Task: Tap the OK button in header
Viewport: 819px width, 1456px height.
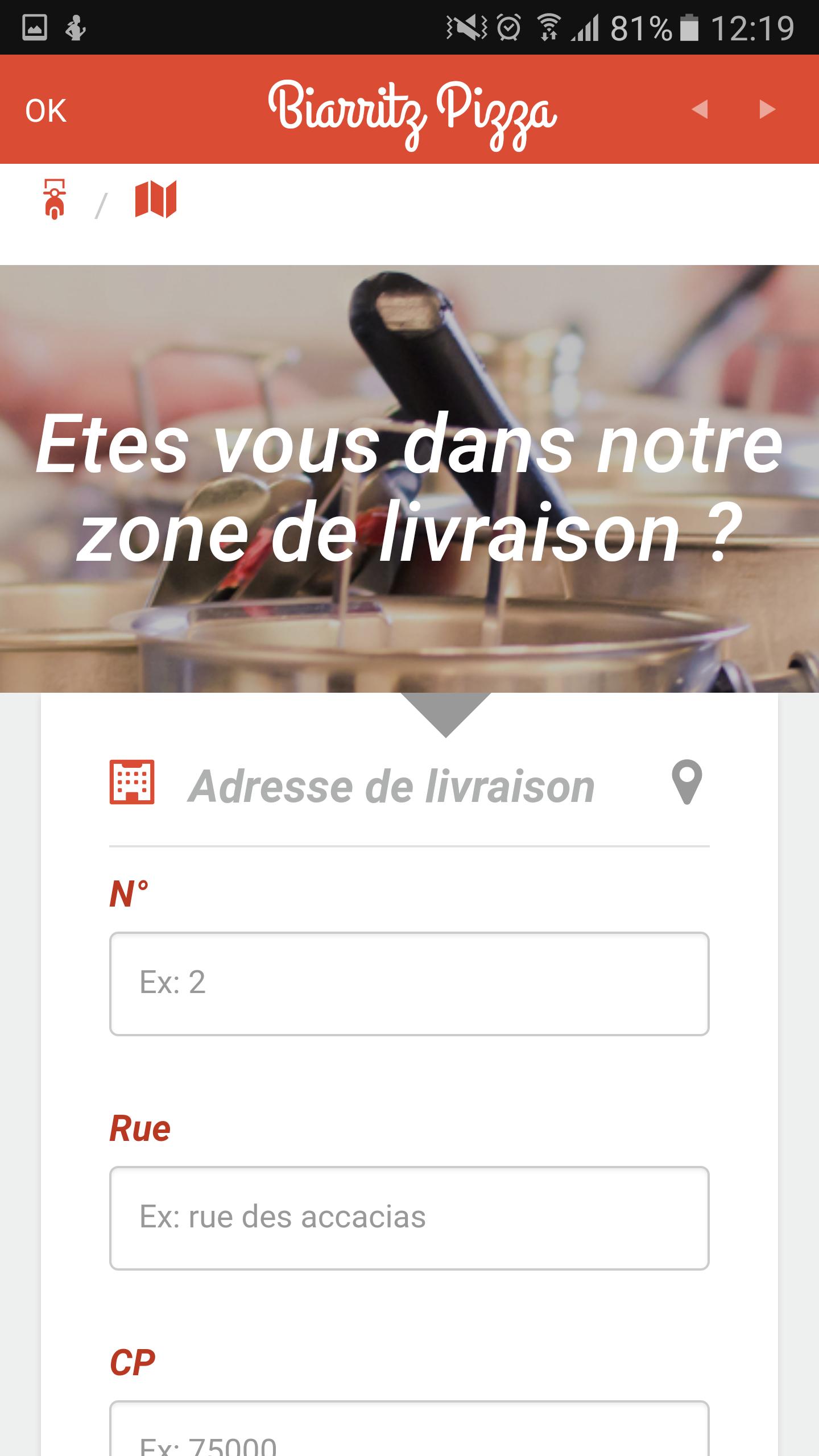Action: (x=45, y=110)
